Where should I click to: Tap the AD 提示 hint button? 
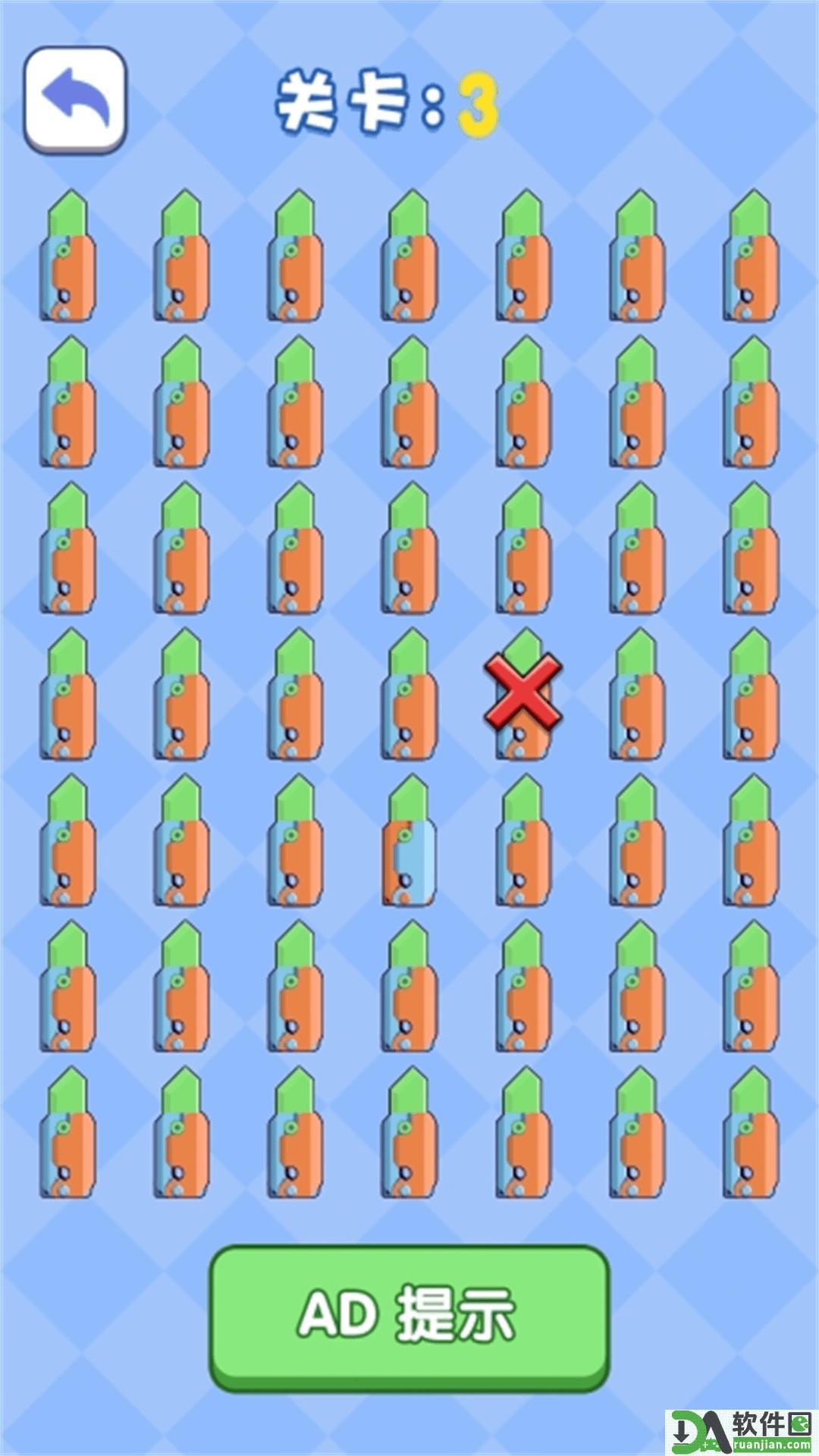[409, 1316]
